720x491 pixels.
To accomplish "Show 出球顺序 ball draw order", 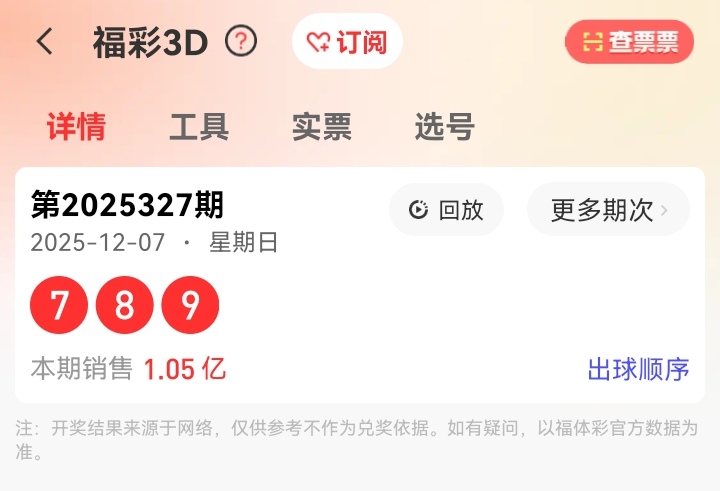I will click(638, 369).
